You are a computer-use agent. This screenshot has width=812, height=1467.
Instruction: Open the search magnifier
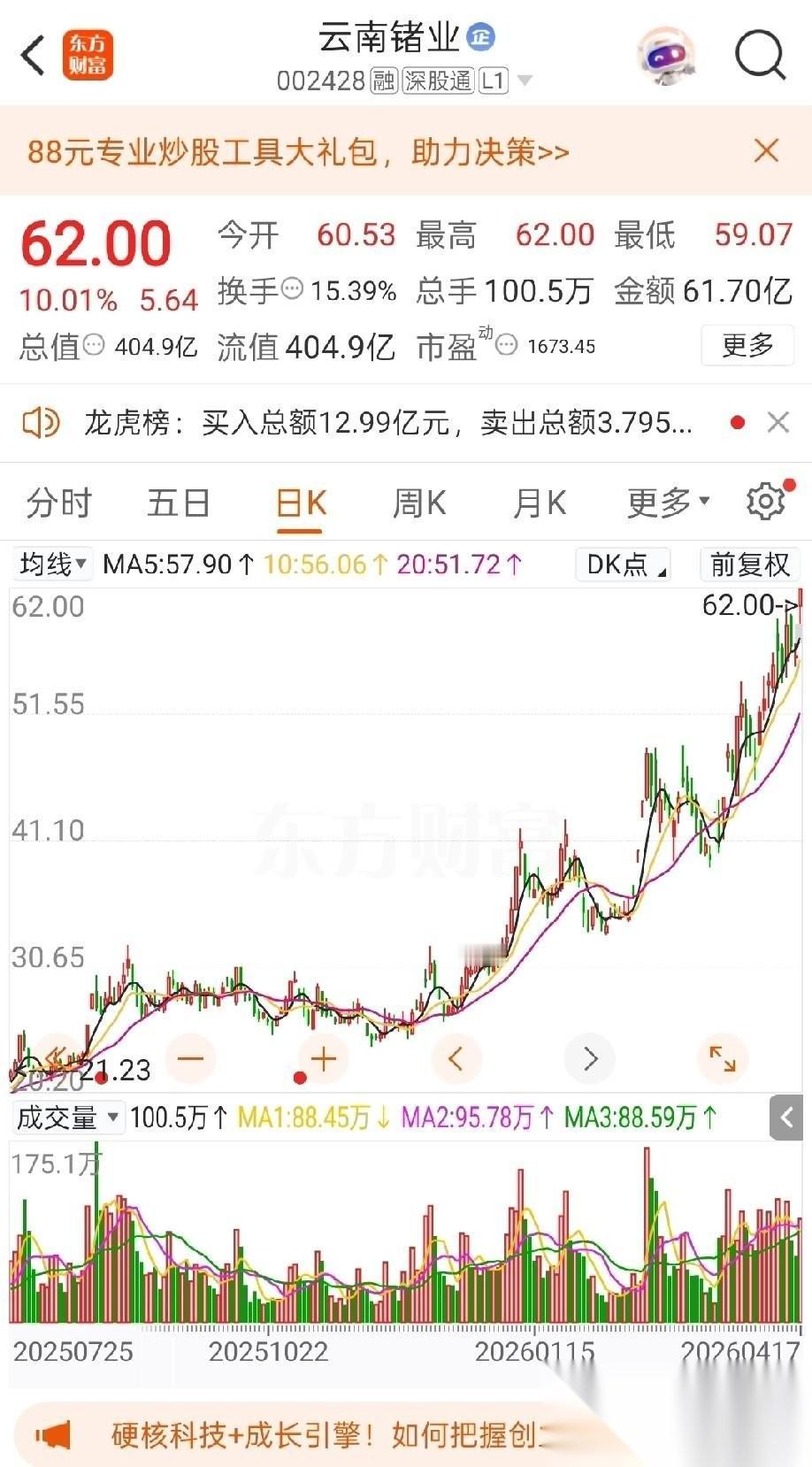pos(759,55)
